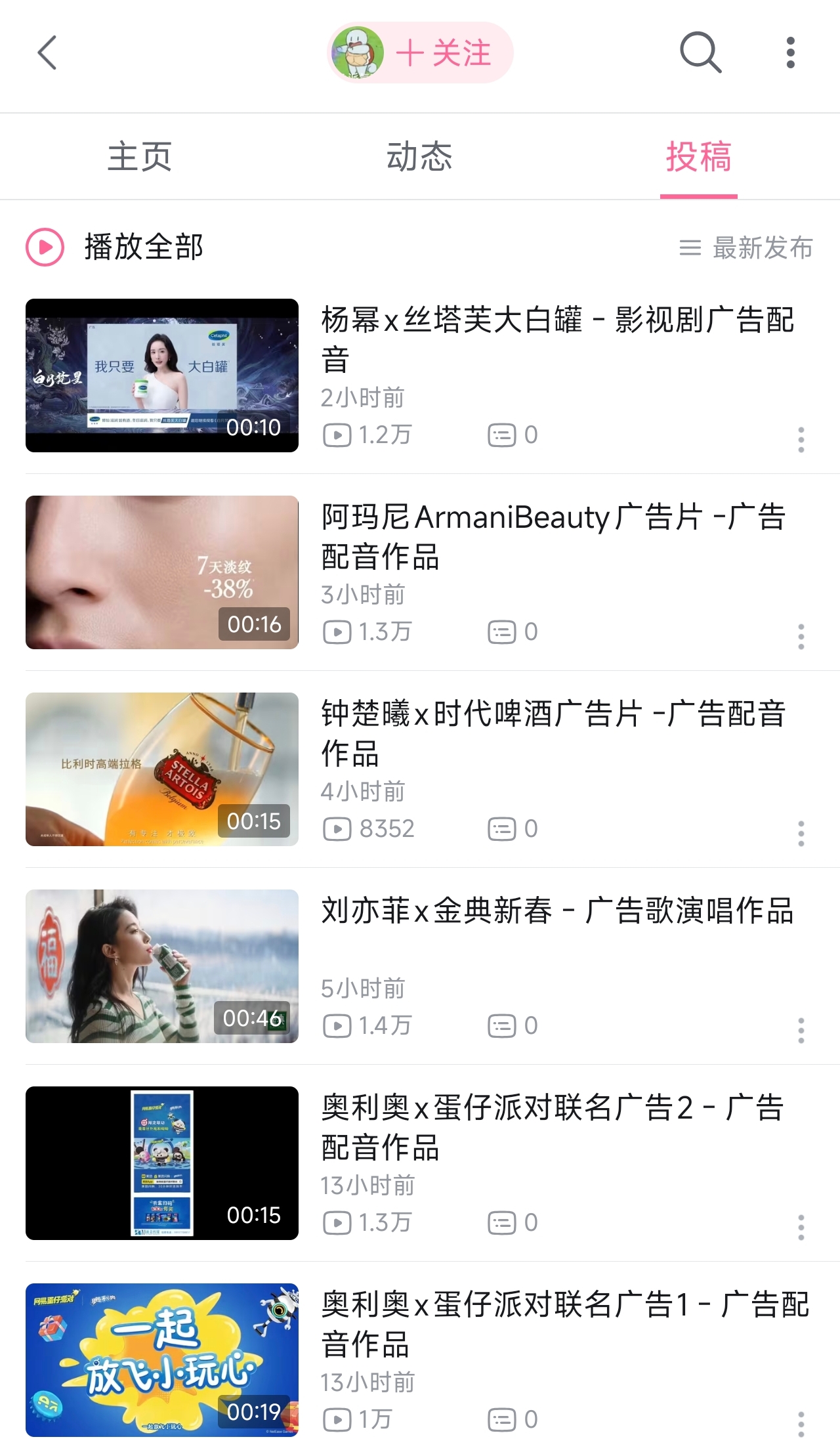Switch to the 主页 tab
Image resolution: width=840 pixels, height=1456 pixels.
click(x=140, y=157)
